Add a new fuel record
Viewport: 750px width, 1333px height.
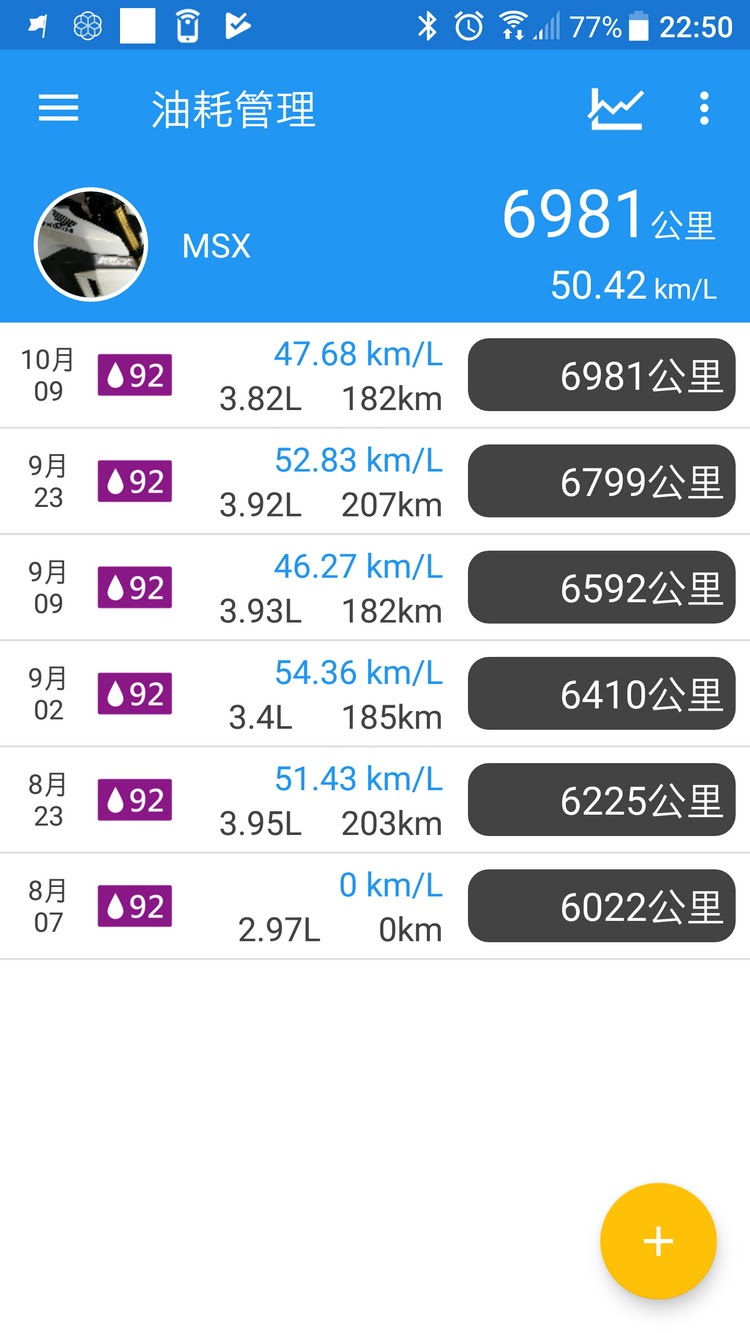coord(657,1241)
